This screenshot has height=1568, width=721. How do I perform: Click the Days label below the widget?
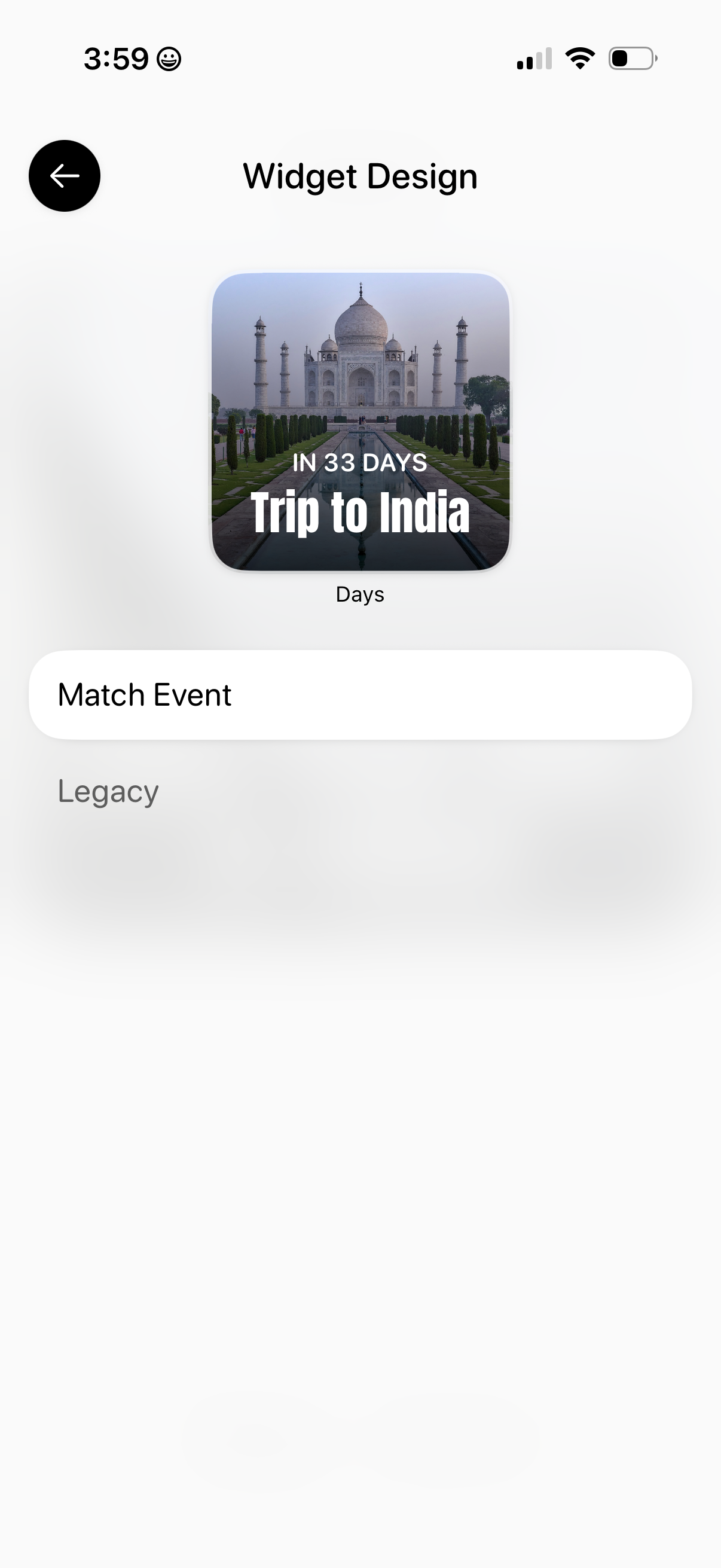pos(360,594)
